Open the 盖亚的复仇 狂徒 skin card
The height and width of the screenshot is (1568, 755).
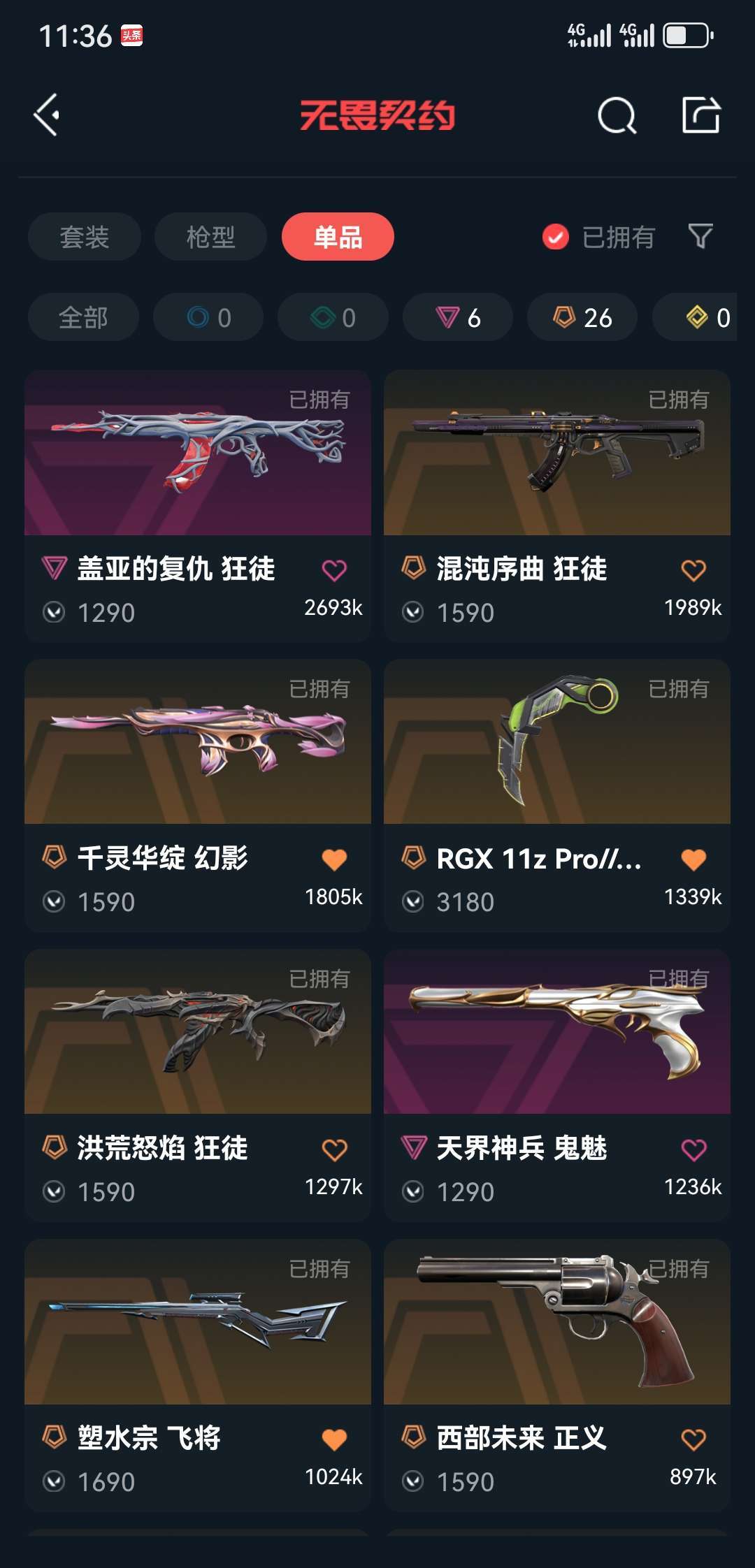[x=198, y=454]
